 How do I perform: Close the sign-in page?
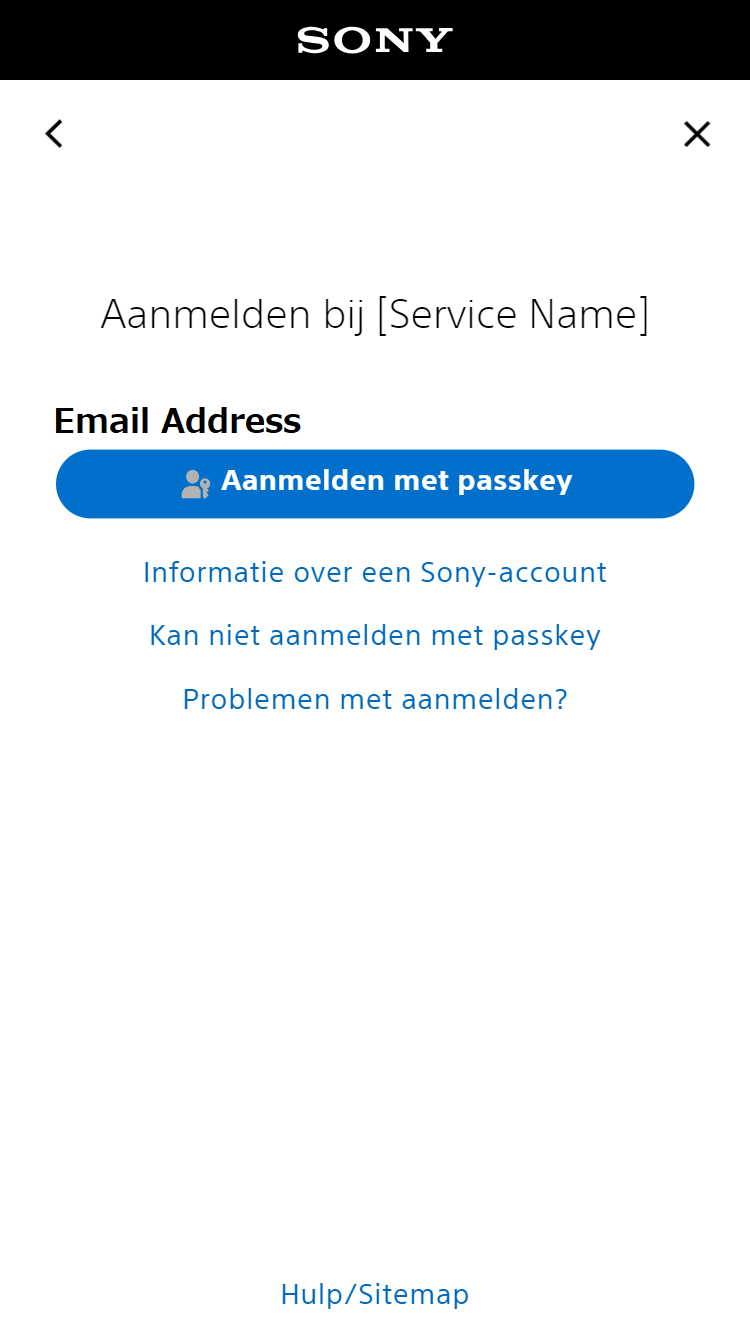click(696, 134)
